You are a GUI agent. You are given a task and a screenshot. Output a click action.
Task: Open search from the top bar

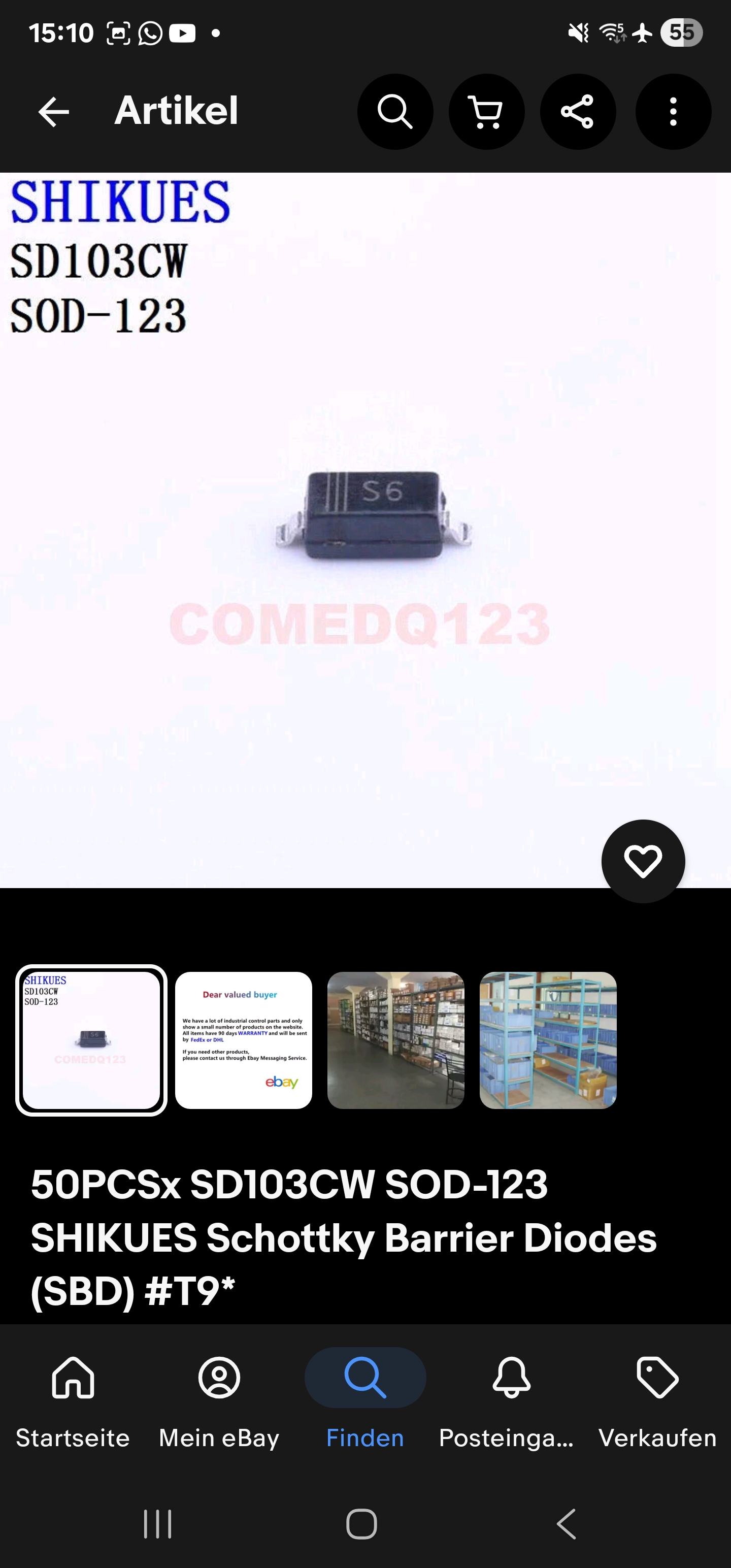coord(395,112)
